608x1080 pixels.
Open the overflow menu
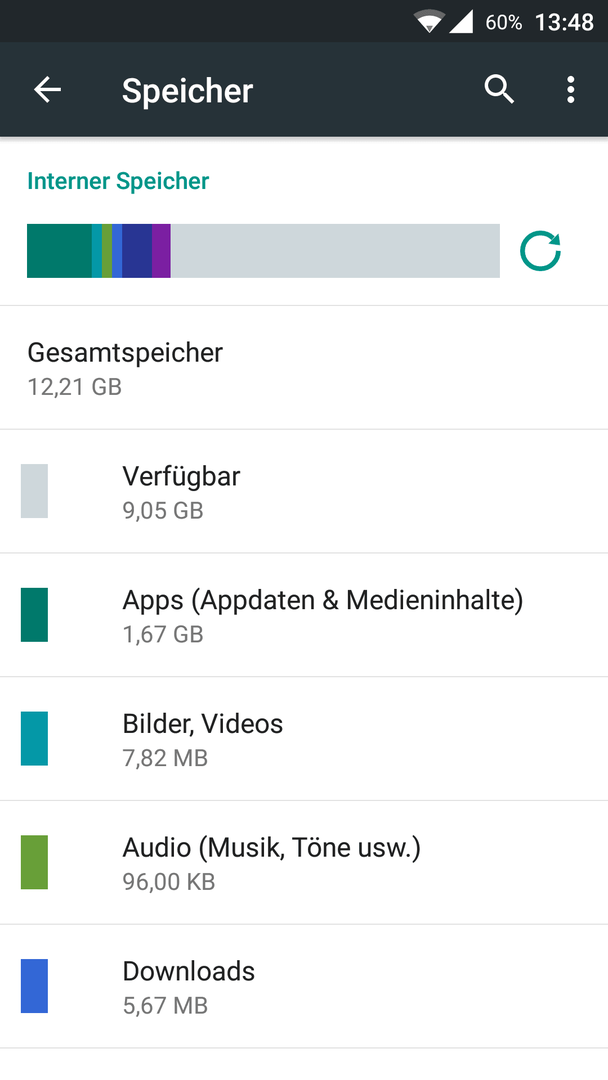click(570, 90)
